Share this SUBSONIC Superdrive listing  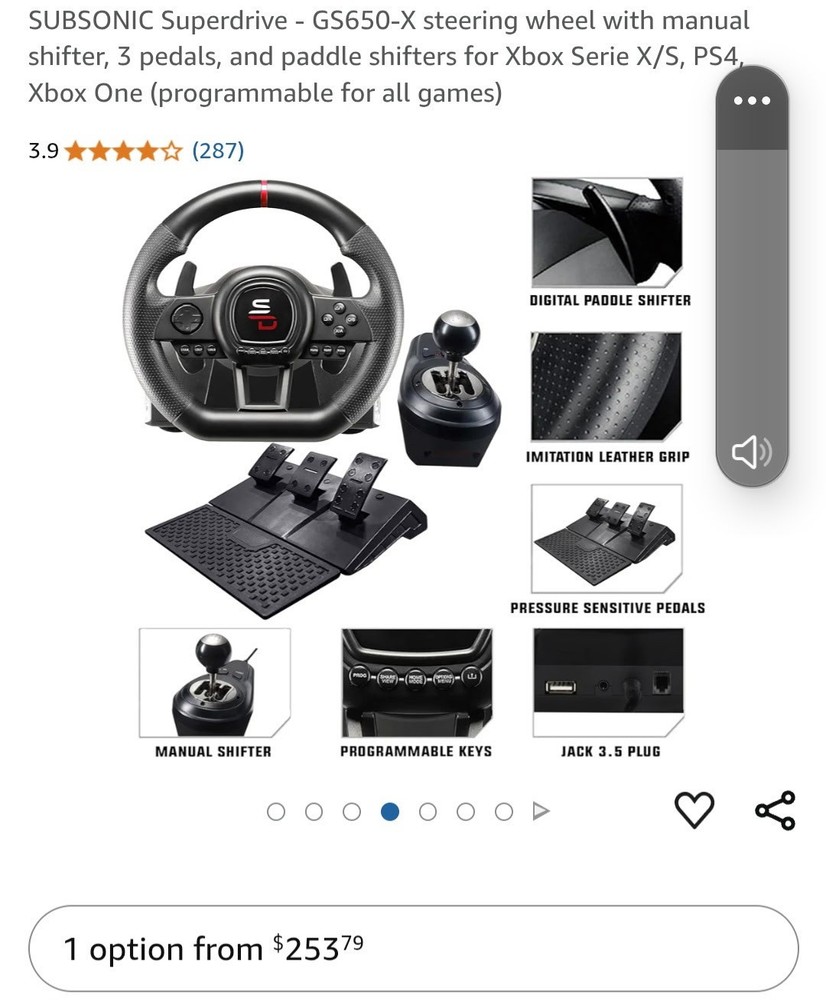(774, 809)
